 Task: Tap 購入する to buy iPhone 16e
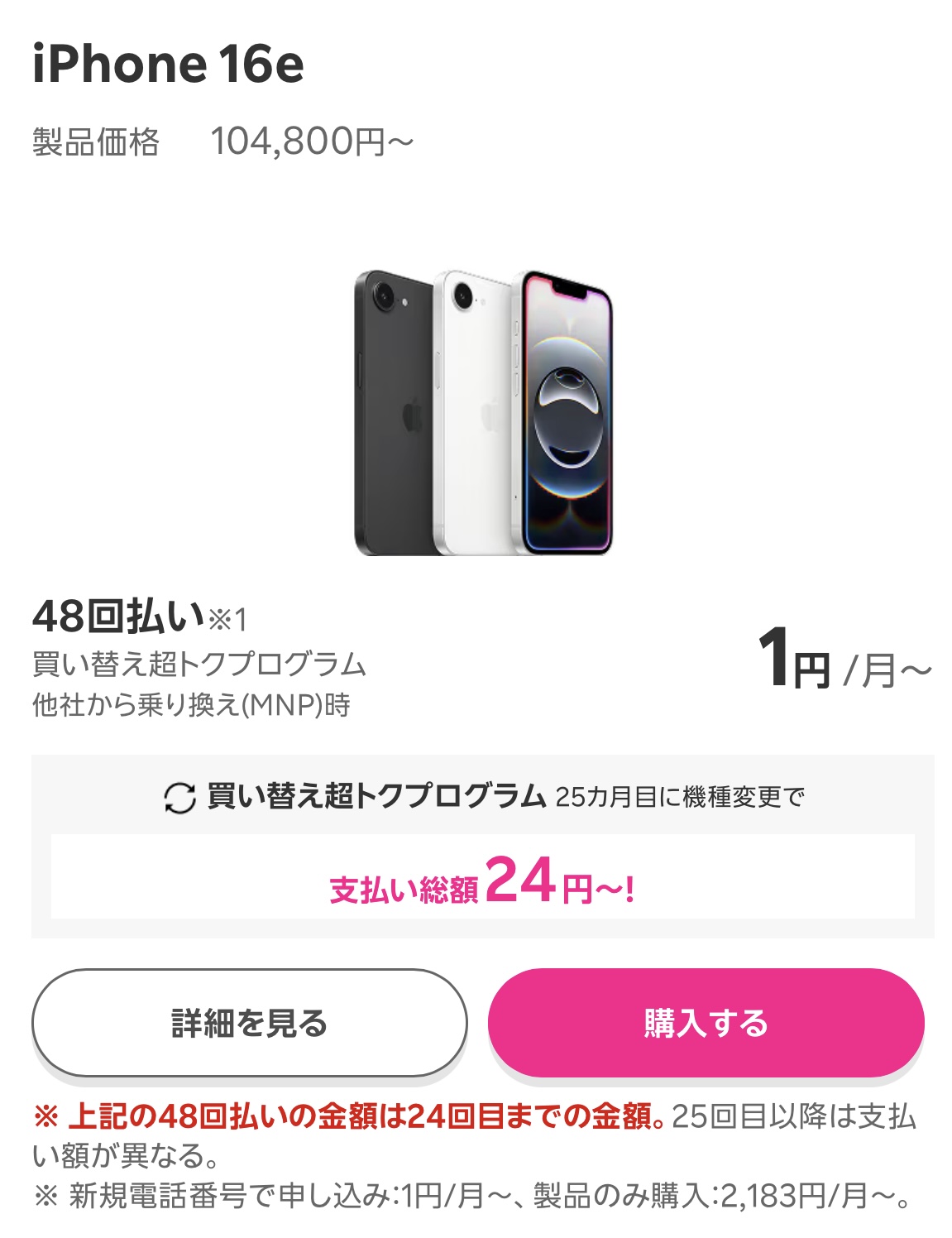click(x=706, y=1023)
